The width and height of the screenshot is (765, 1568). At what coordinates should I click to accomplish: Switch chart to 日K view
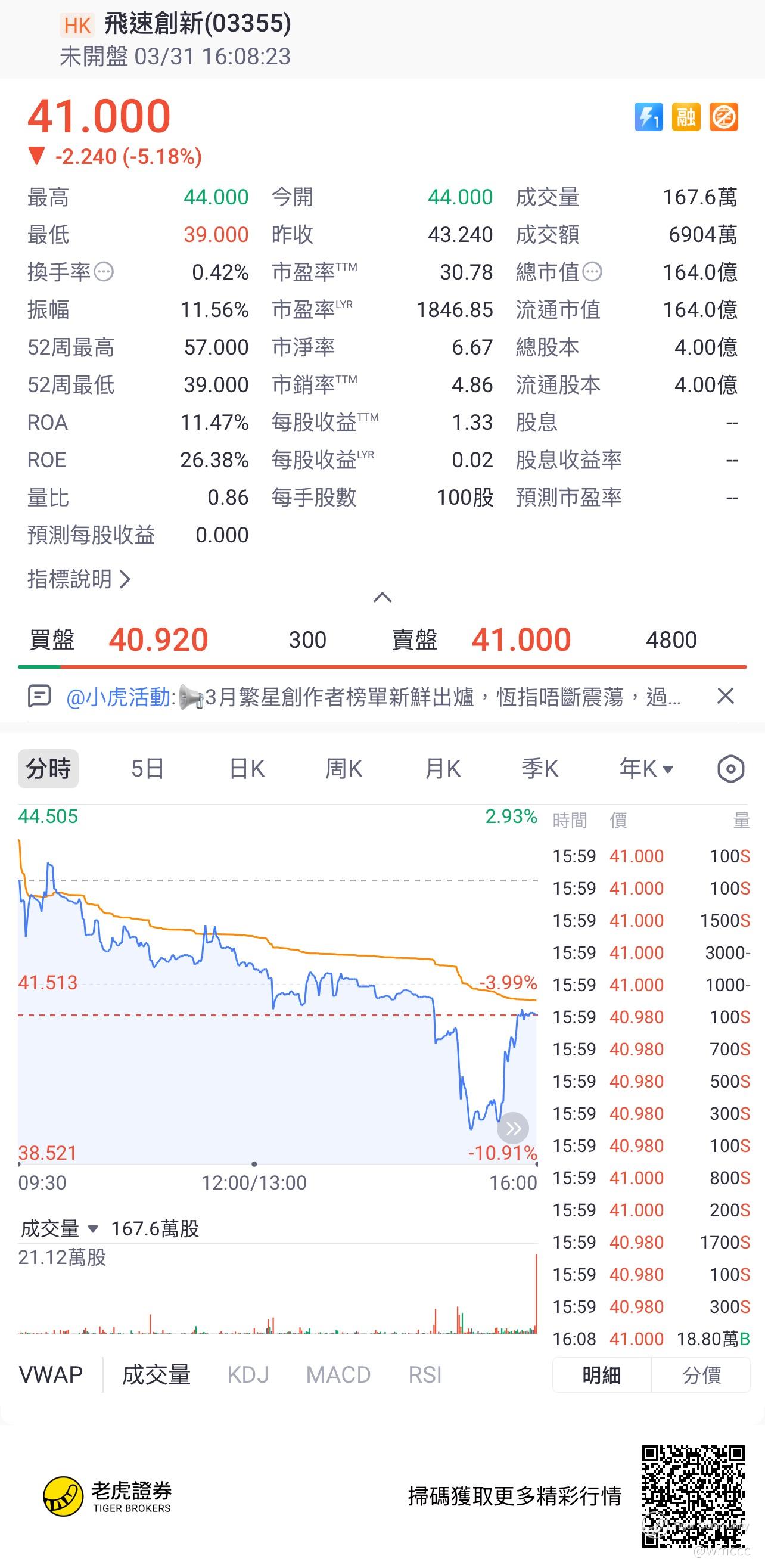pyautogui.click(x=247, y=769)
